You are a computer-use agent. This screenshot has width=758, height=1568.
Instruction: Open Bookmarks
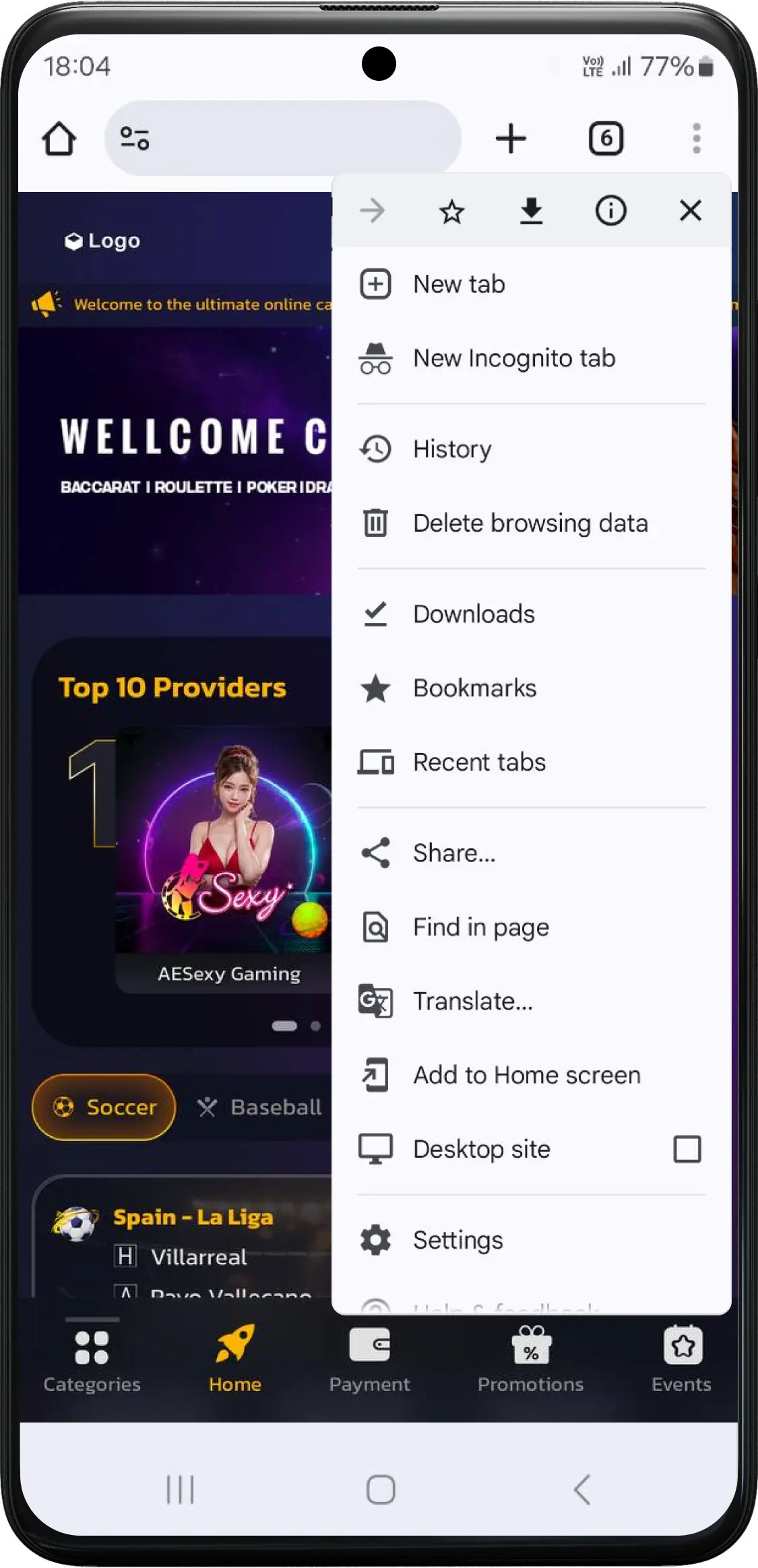click(531, 688)
